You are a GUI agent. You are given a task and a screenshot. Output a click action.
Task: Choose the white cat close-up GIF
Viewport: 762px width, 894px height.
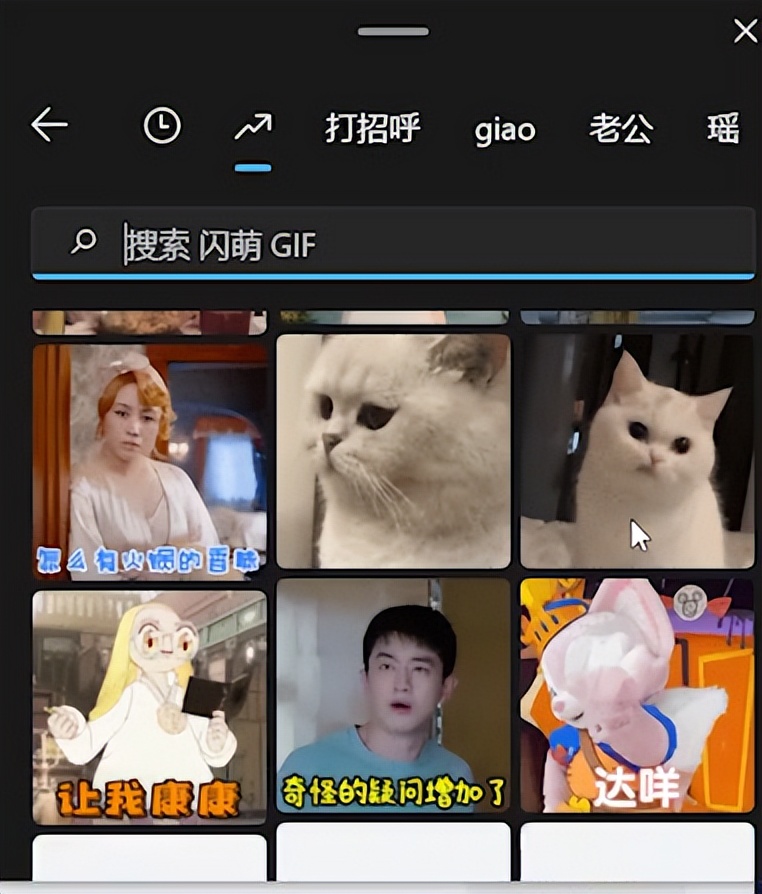pyautogui.click(x=393, y=451)
